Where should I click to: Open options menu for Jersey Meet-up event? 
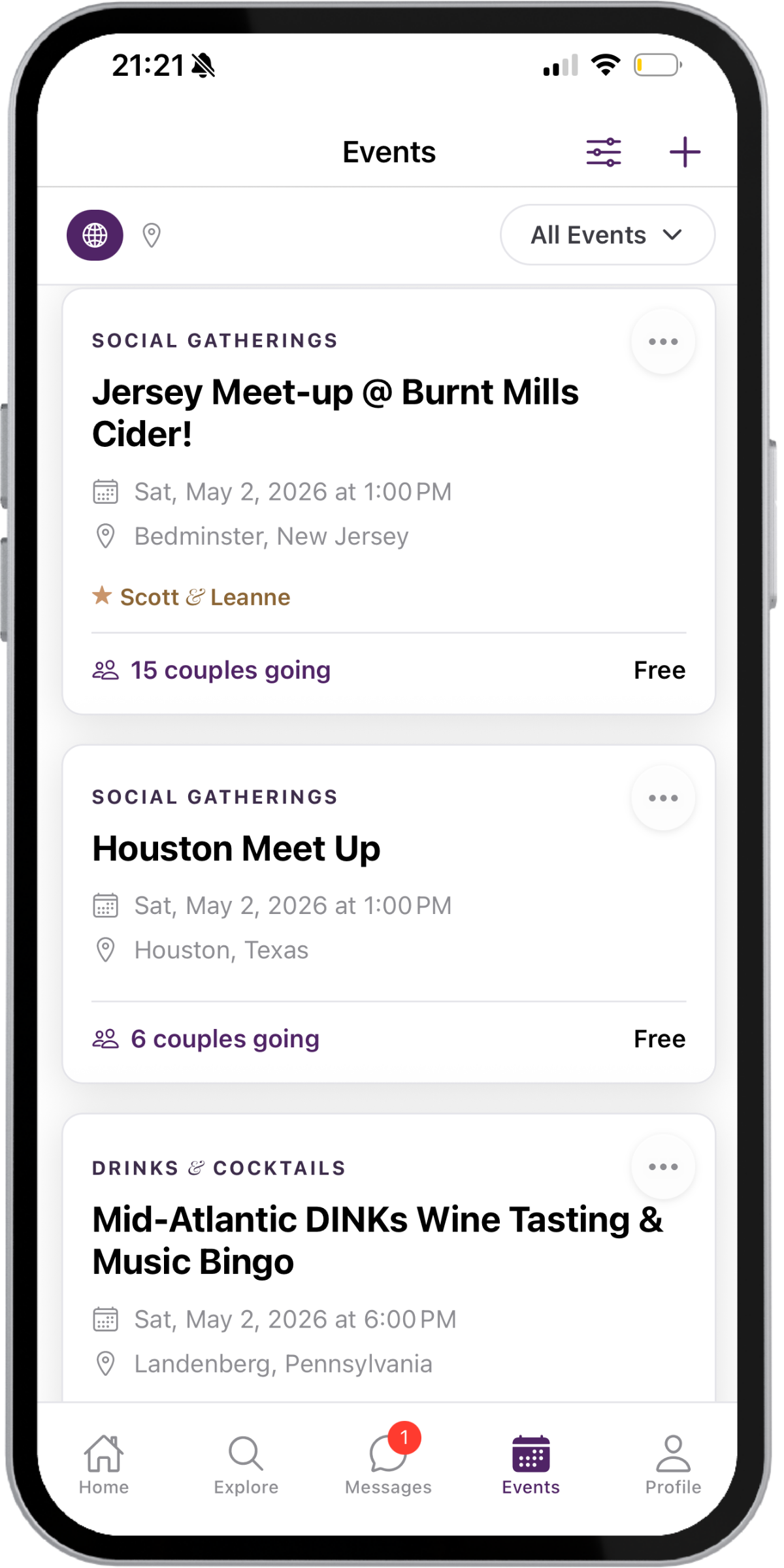(662, 340)
